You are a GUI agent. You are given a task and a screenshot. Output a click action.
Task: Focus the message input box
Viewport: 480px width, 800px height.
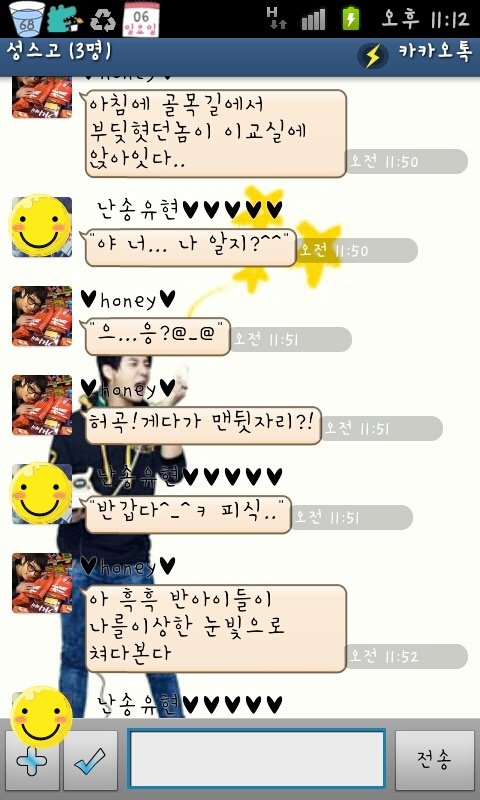[257, 759]
